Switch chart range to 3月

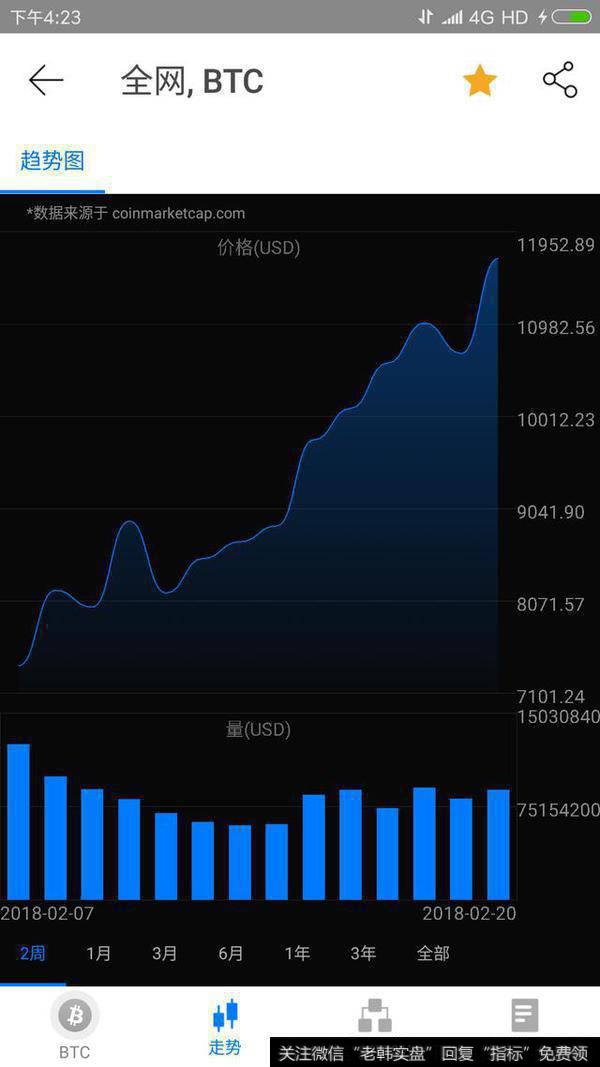tap(165, 953)
